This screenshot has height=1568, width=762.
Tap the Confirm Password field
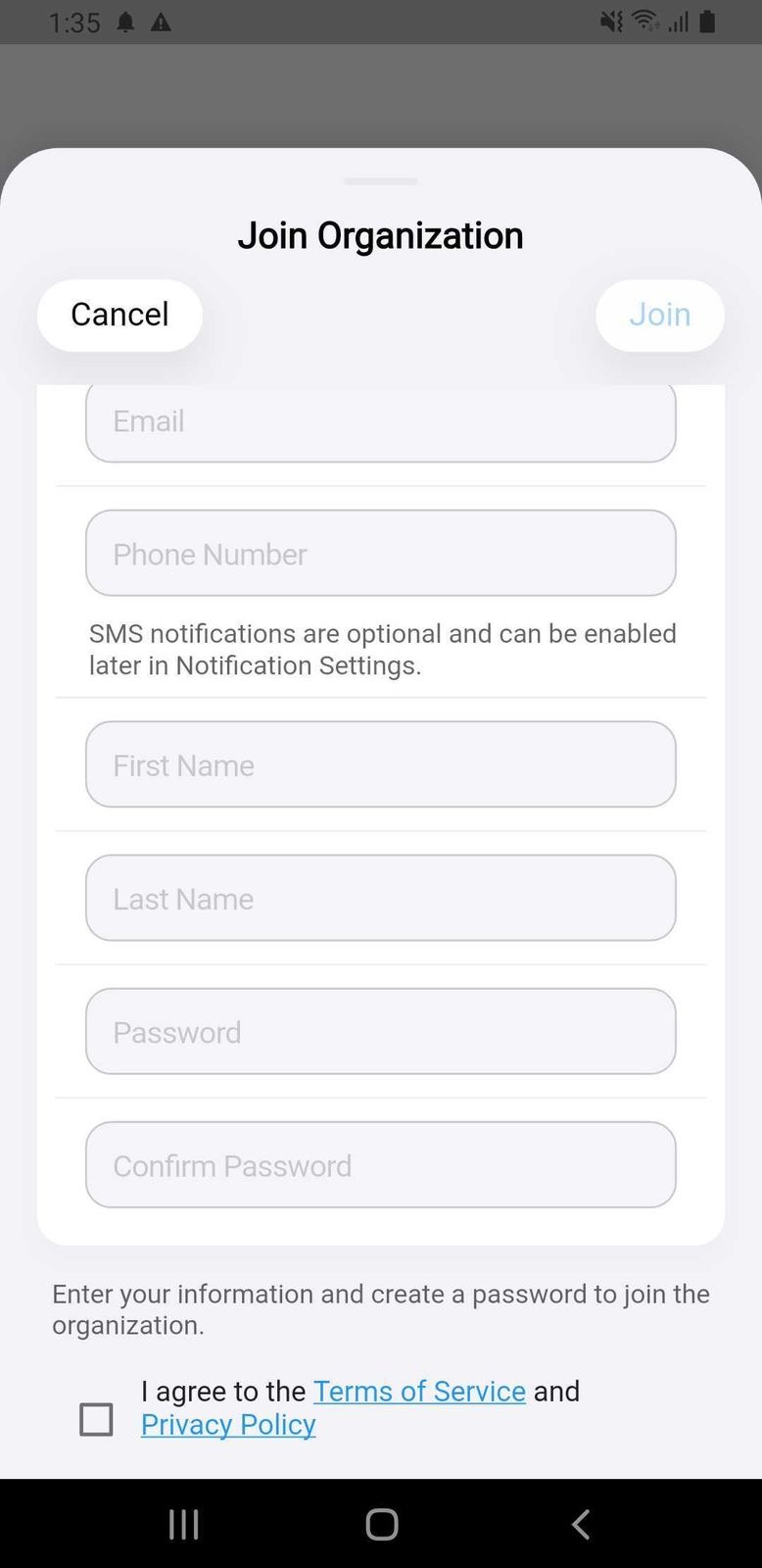click(x=380, y=1164)
